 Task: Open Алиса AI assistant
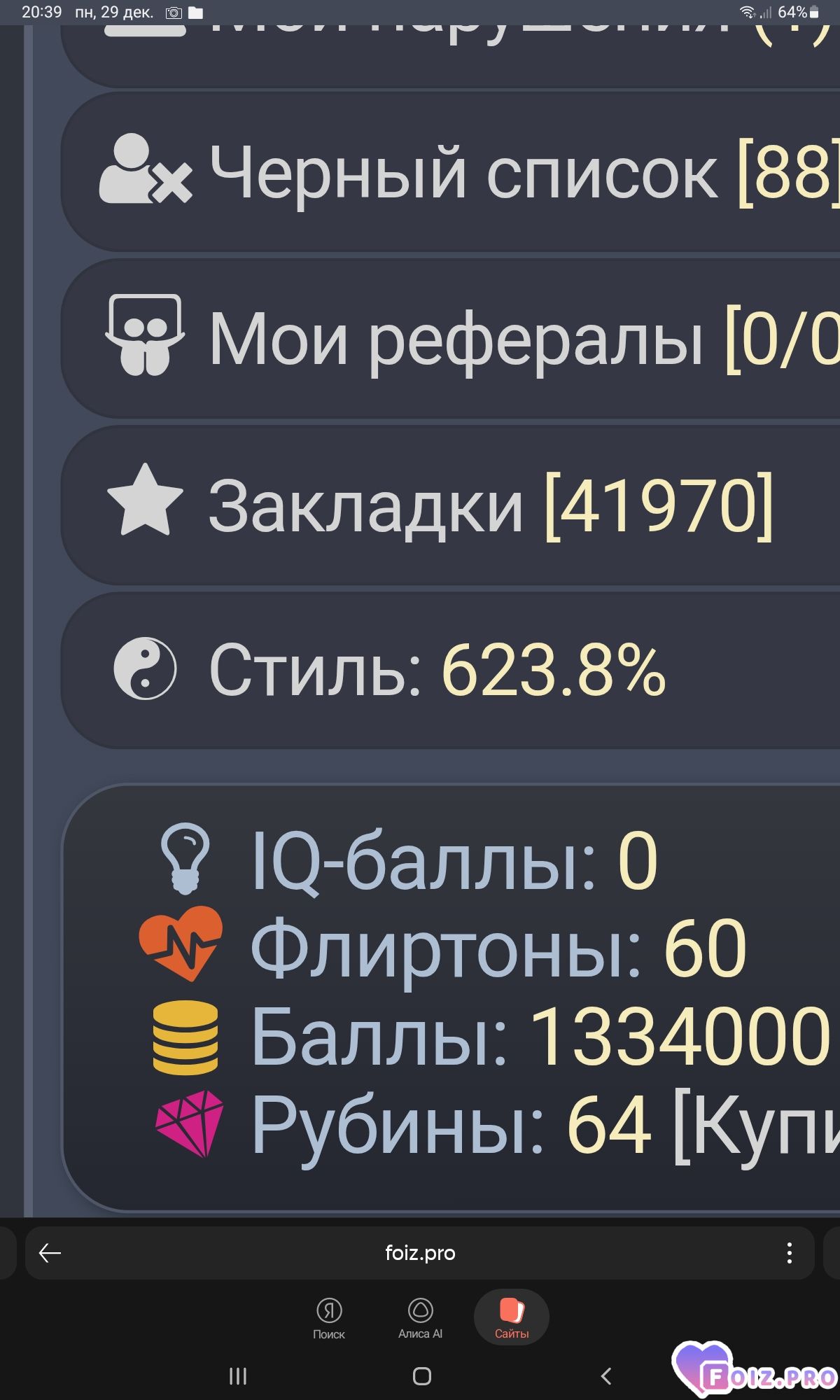[x=420, y=1317]
